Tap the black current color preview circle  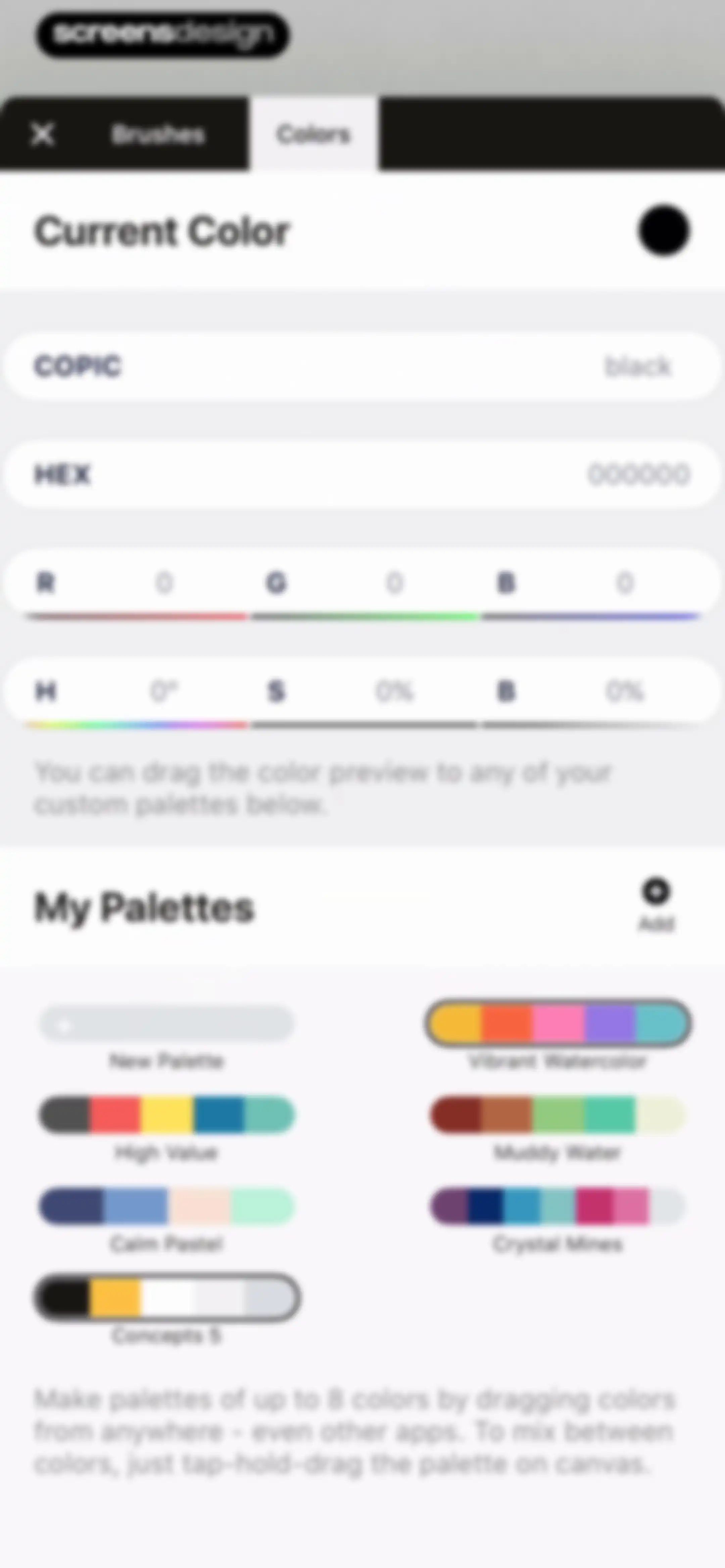point(664,231)
